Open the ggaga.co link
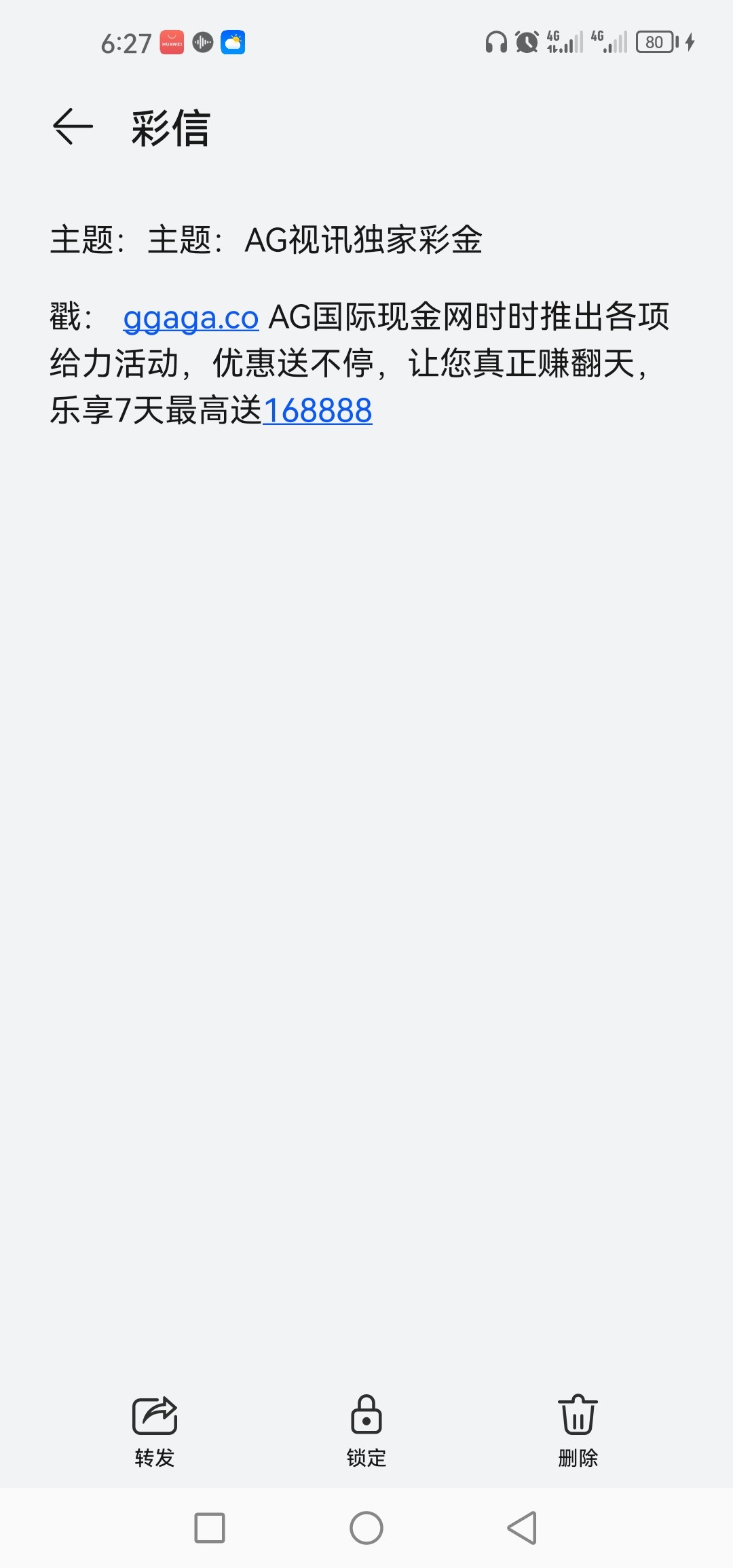 tap(191, 318)
